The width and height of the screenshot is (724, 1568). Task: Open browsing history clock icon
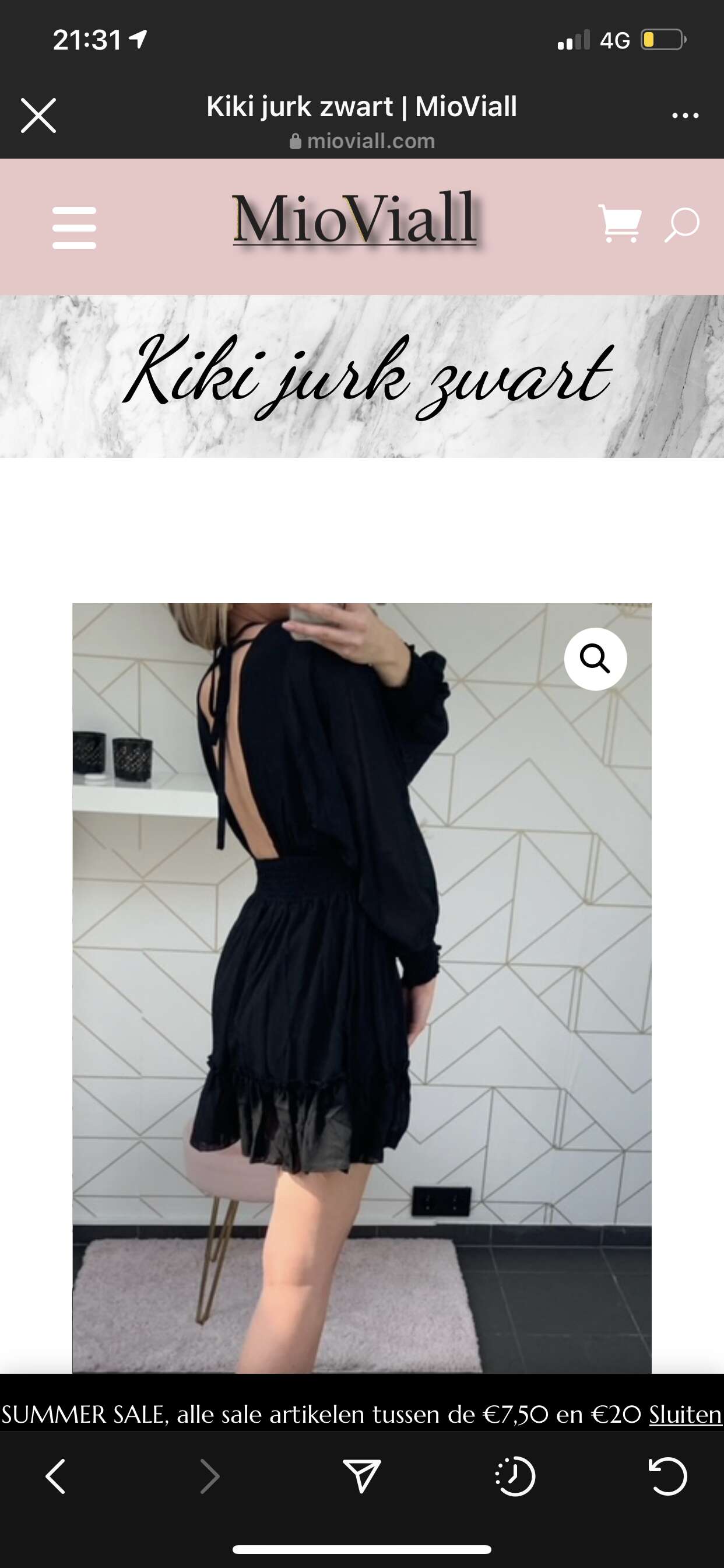click(515, 1476)
